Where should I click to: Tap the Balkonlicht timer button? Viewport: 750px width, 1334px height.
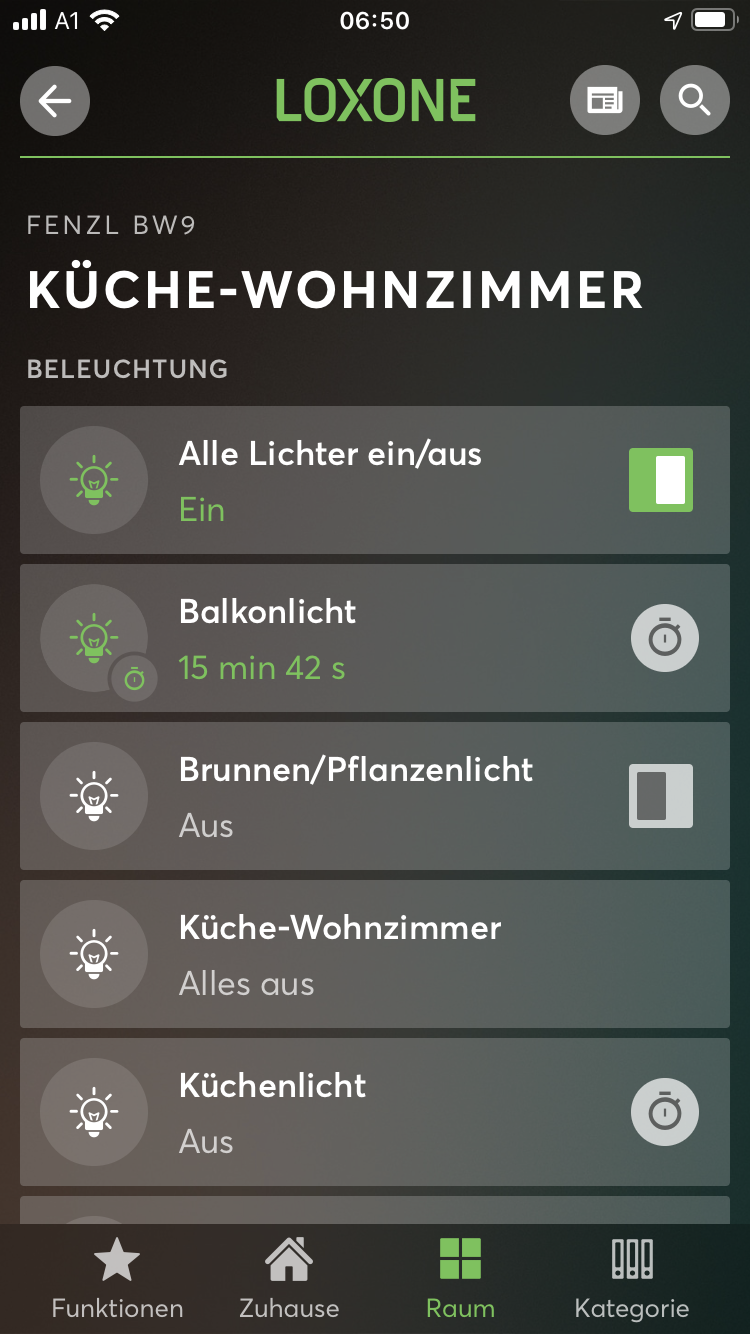(665, 638)
